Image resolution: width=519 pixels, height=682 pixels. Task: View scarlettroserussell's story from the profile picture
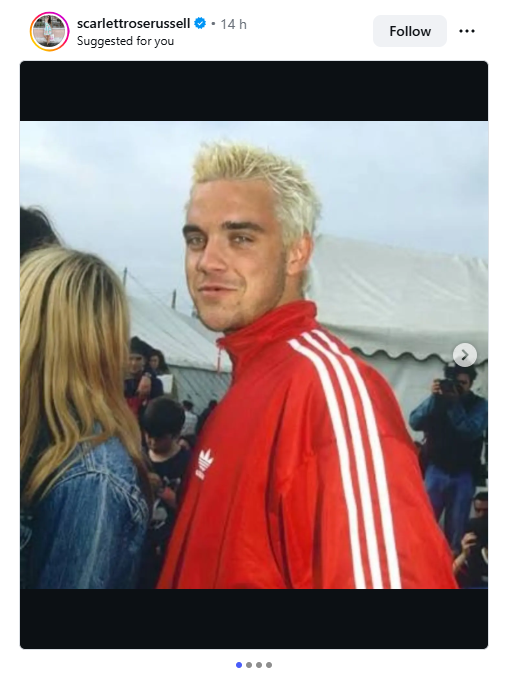[x=50, y=31]
